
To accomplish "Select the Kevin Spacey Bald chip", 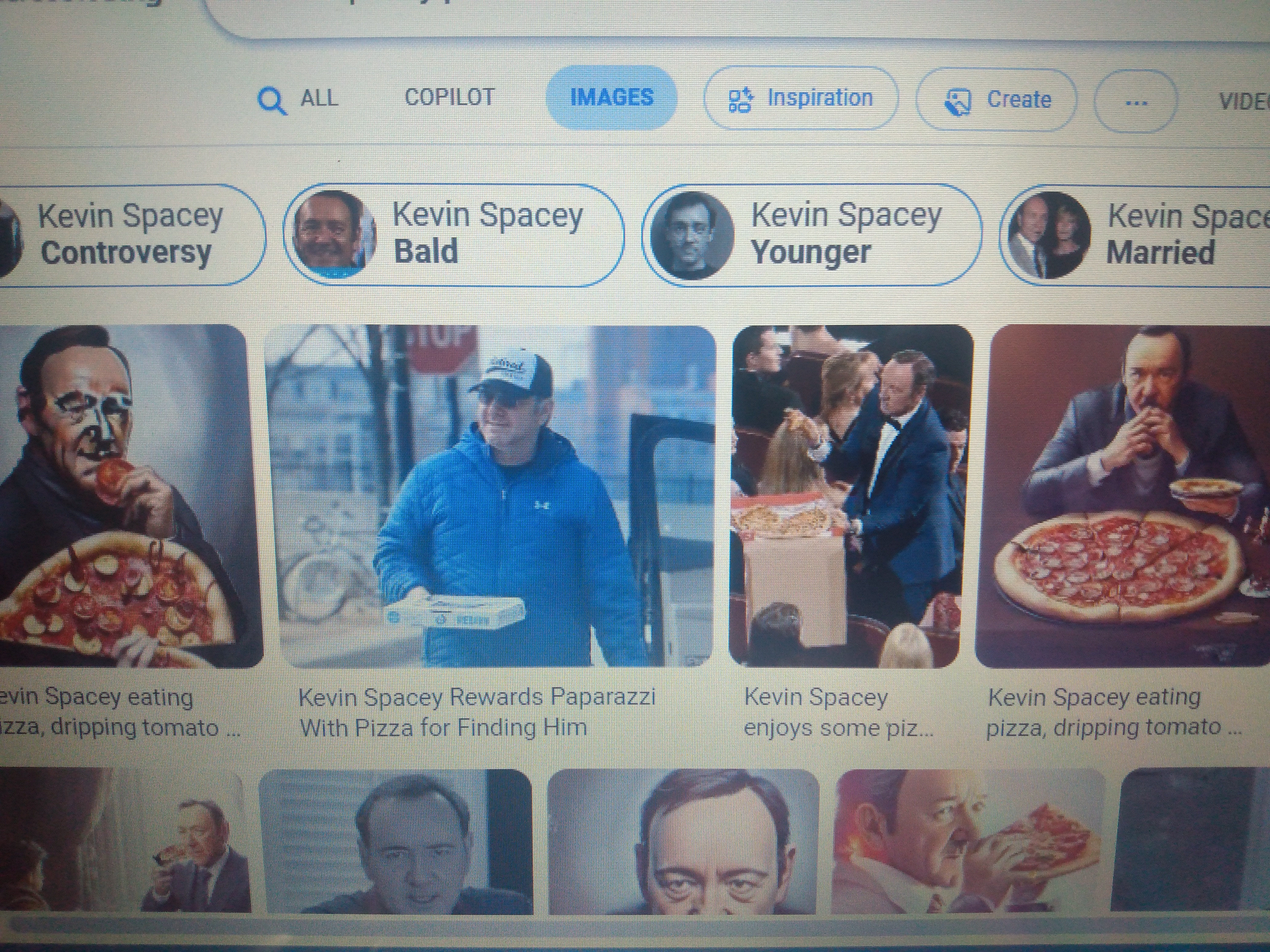I will (454, 234).
